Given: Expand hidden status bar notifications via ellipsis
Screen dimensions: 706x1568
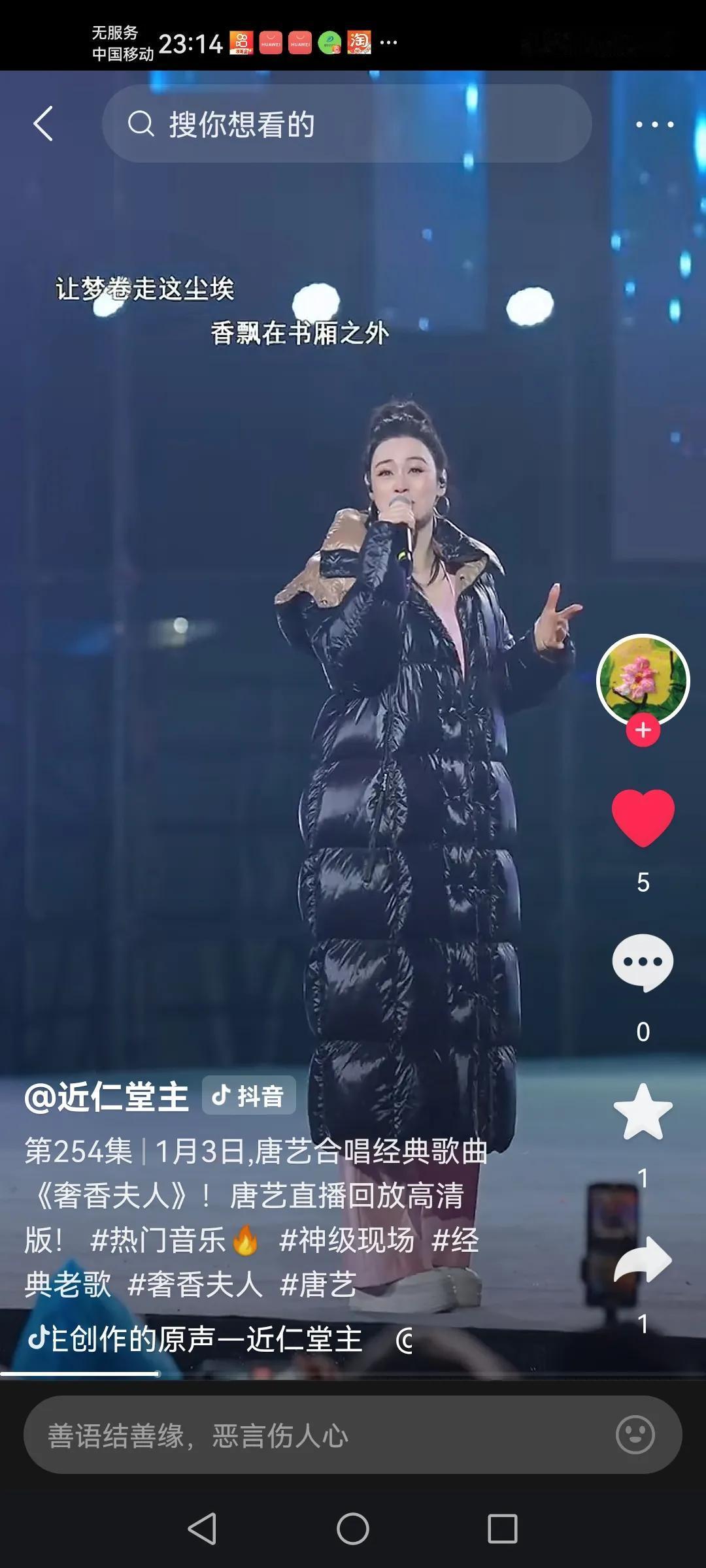Looking at the screenshot, I should (x=389, y=41).
